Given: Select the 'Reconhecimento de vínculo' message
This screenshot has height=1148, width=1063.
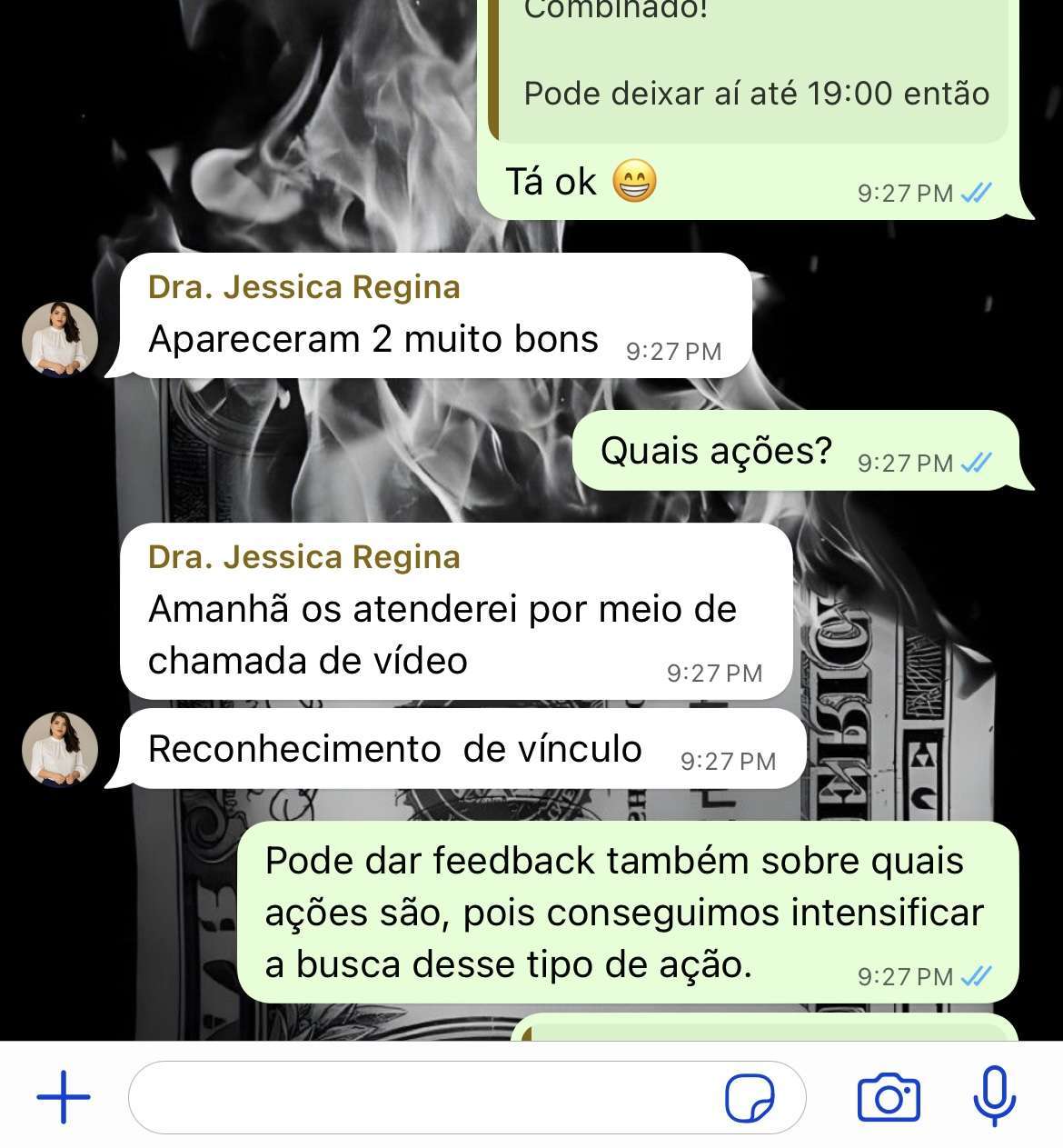Looking at the screenshot, I should pyautogui.click(x=395, y=748).
